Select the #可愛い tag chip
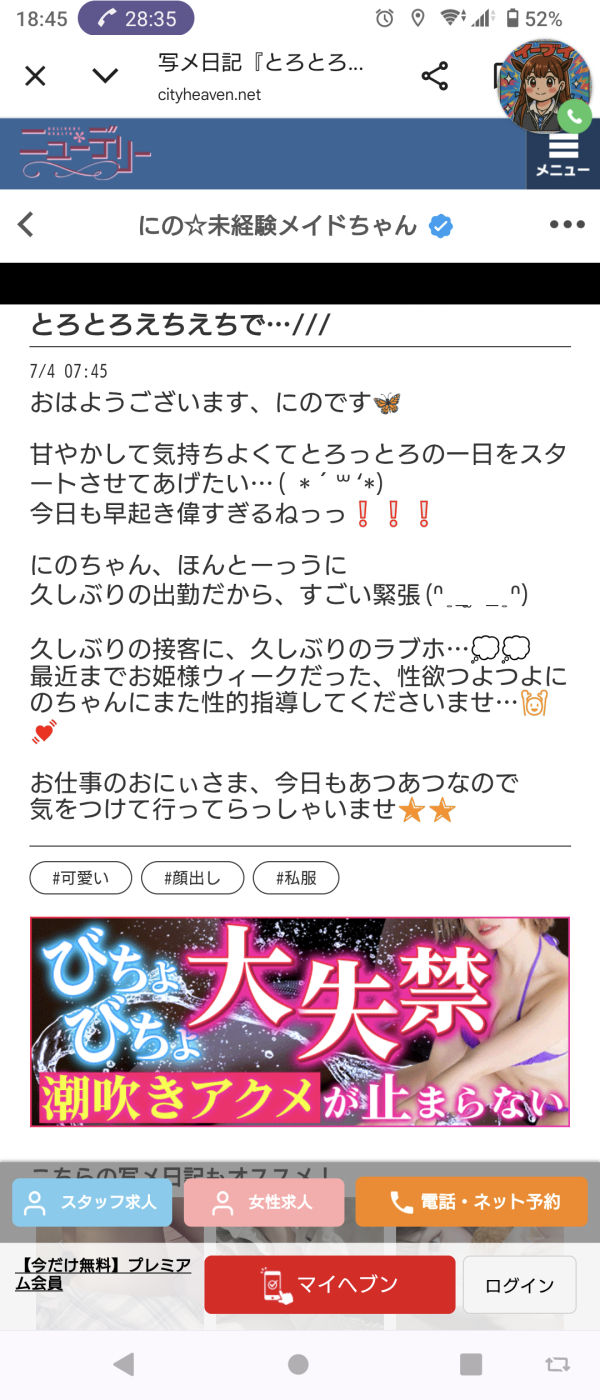Image resolution: width=600 pixels, height=1400 pixels. pyautogui.click(x=79, y=879)
